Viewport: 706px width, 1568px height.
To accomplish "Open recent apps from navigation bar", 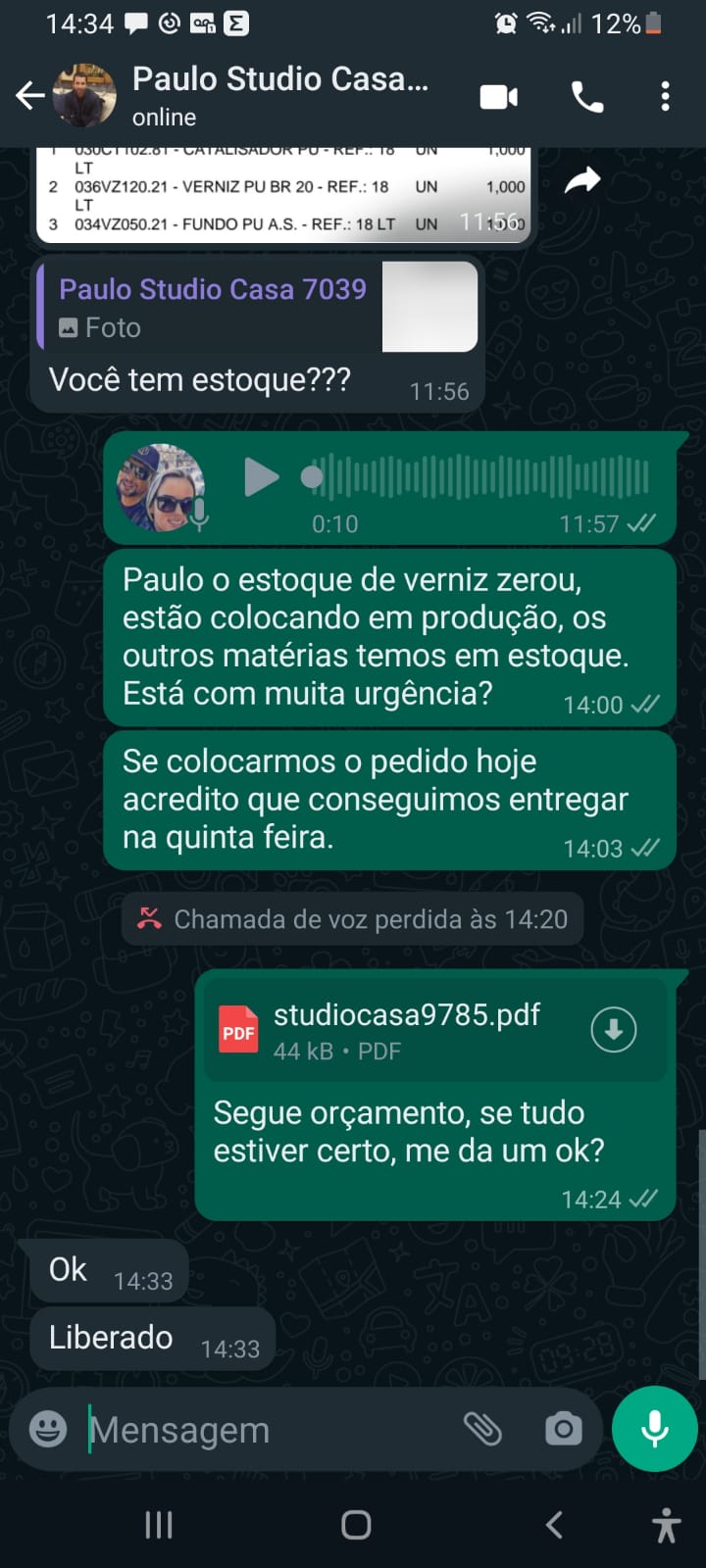I will [x=159, y=1525].
